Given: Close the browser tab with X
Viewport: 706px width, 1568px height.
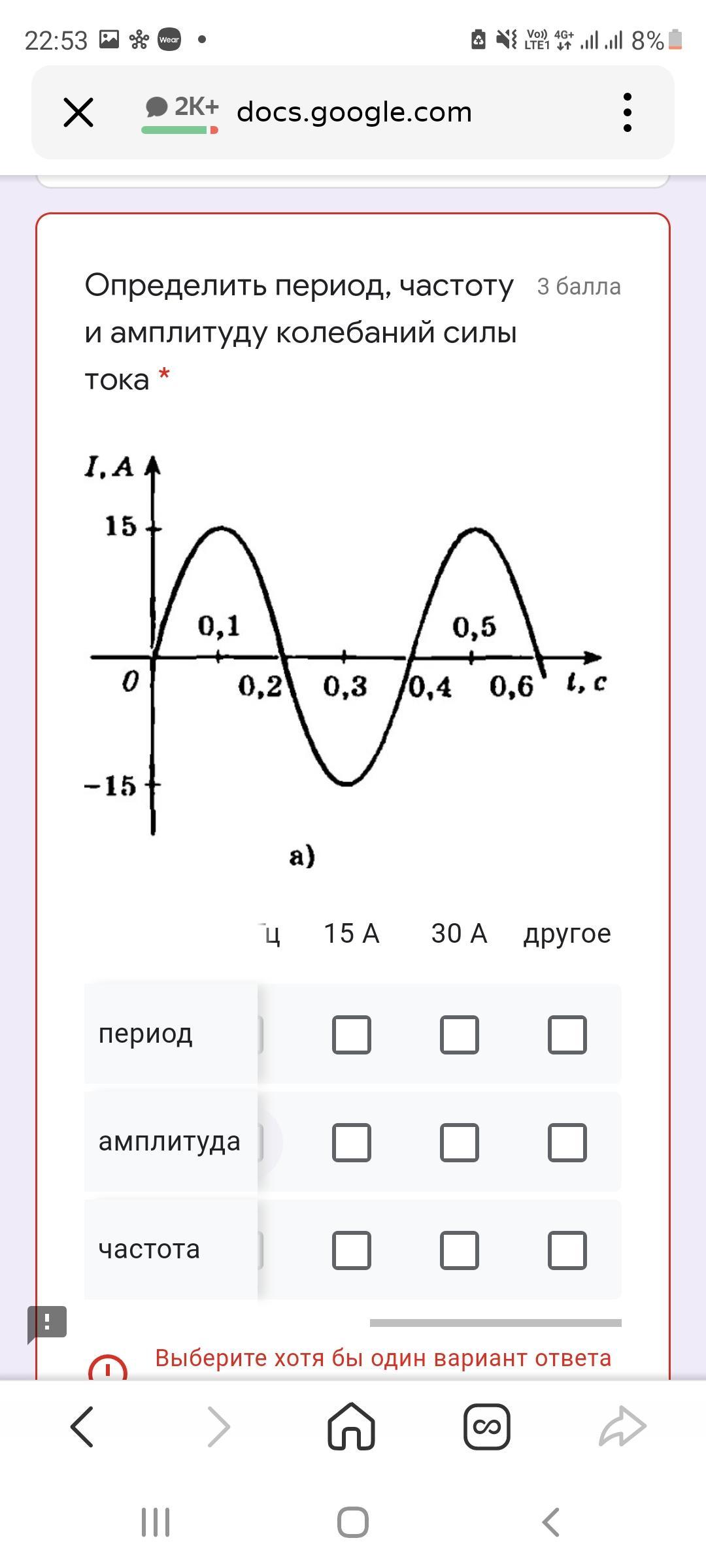Looking at the screenshot, I should pyautogui.click(x=78, y=112).
